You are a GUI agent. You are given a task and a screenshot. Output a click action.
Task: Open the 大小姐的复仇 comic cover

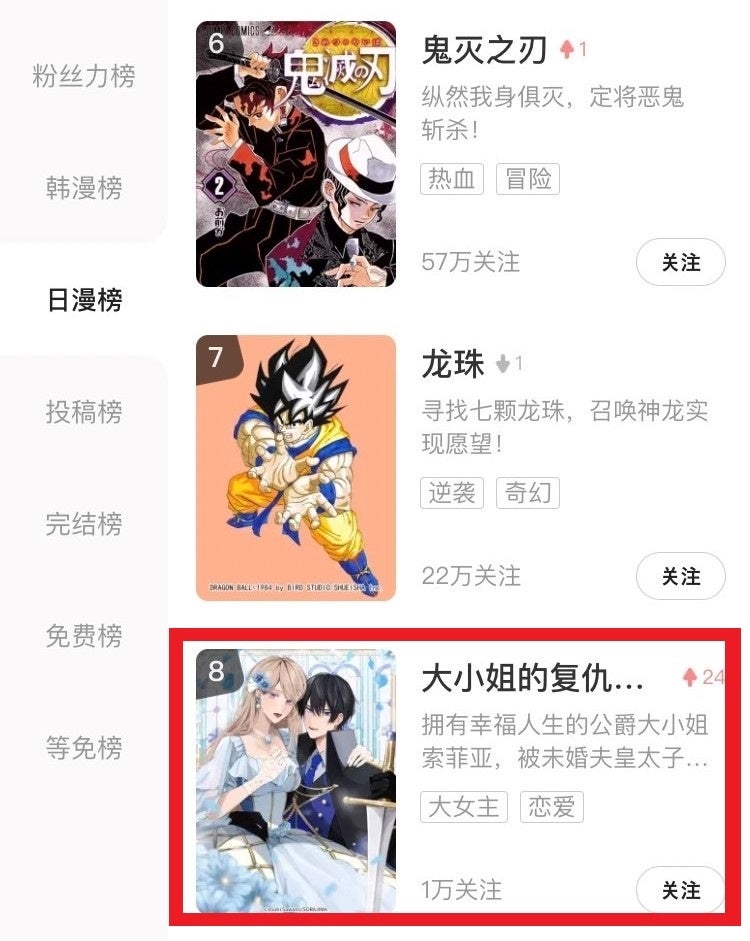pos(295,781)
